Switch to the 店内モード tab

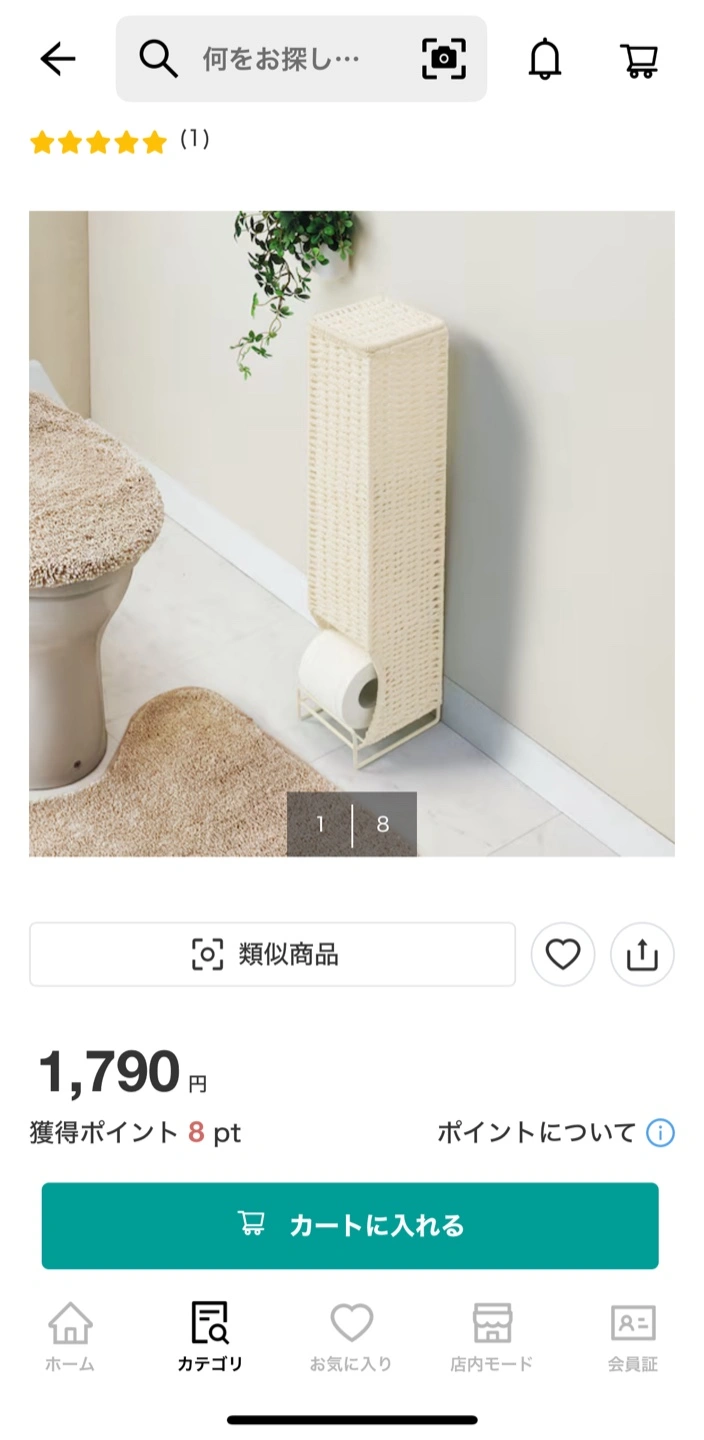(x=492, y=1337)
